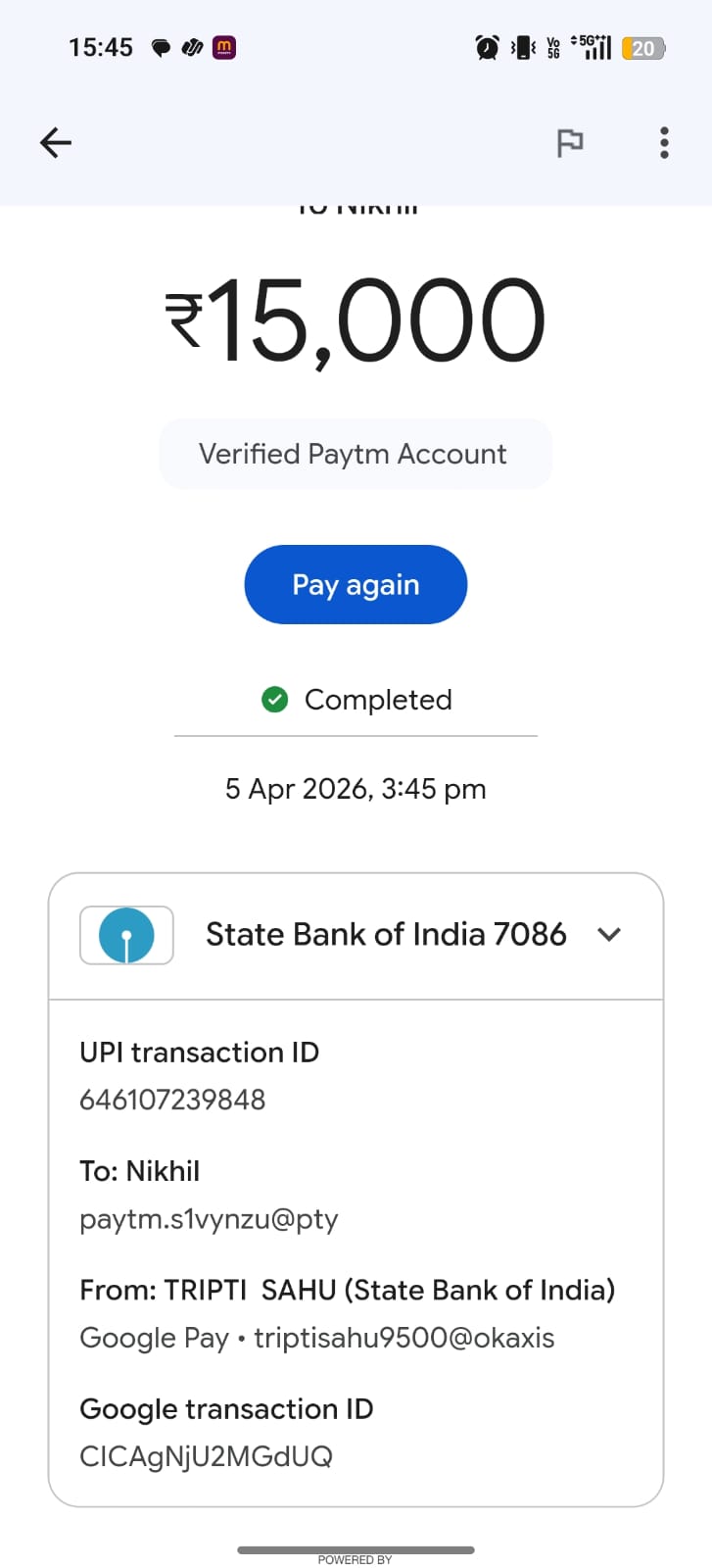Tap the Pay again button
Image resolution: width=712 pixels, height=1568 pixels.
356,585
